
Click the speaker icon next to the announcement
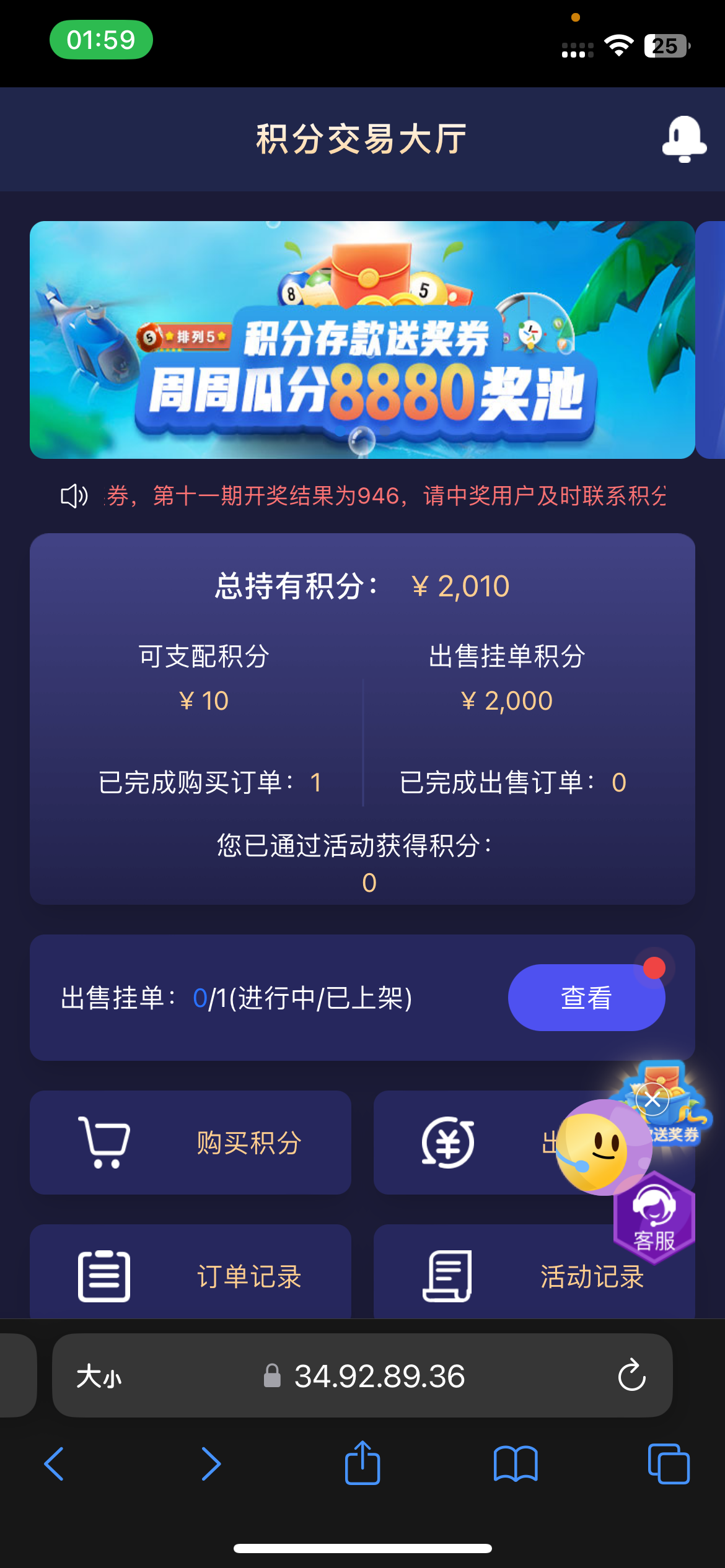72,495
